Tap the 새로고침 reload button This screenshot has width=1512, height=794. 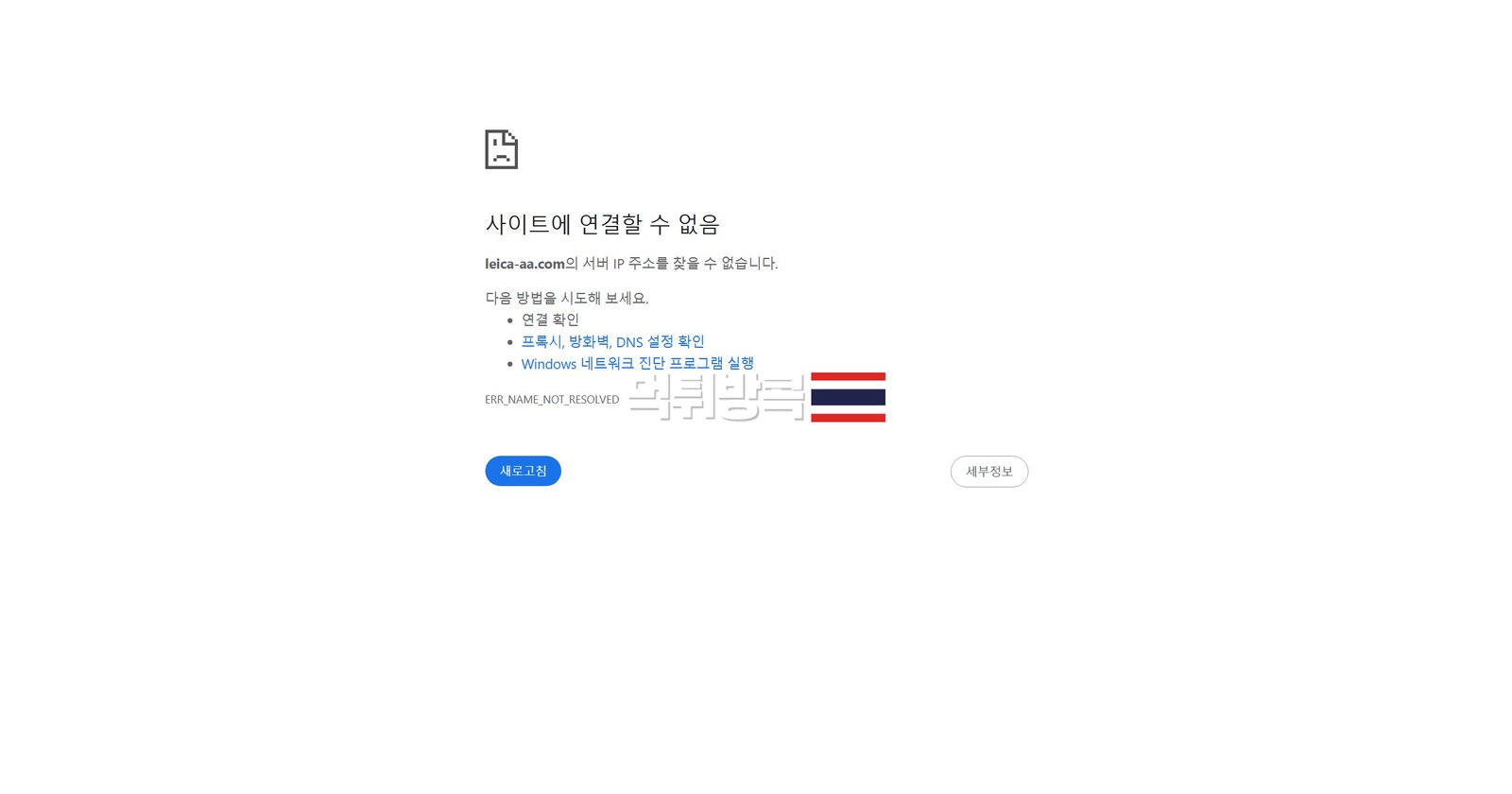point(523,471)
